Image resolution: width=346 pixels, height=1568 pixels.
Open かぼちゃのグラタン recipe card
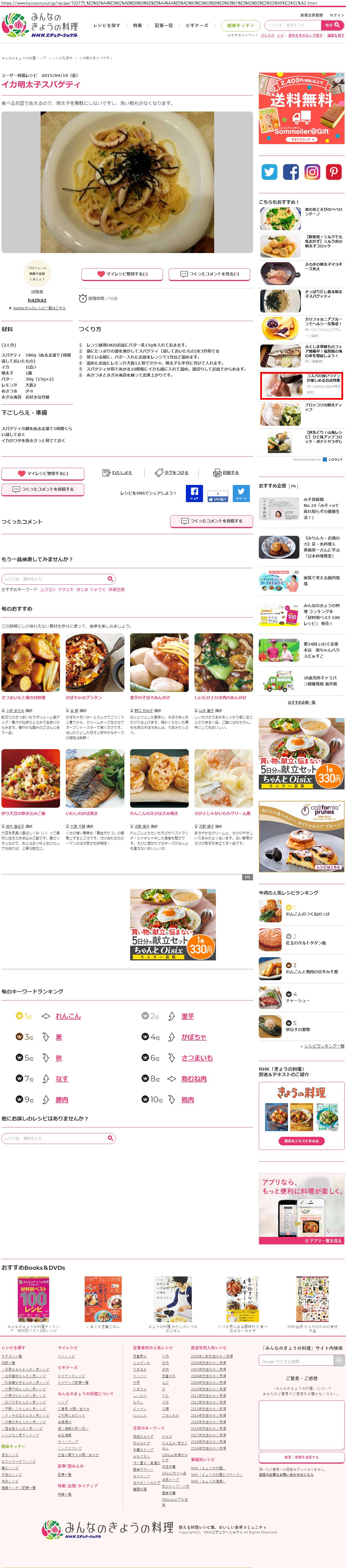(x=94, y=663)
